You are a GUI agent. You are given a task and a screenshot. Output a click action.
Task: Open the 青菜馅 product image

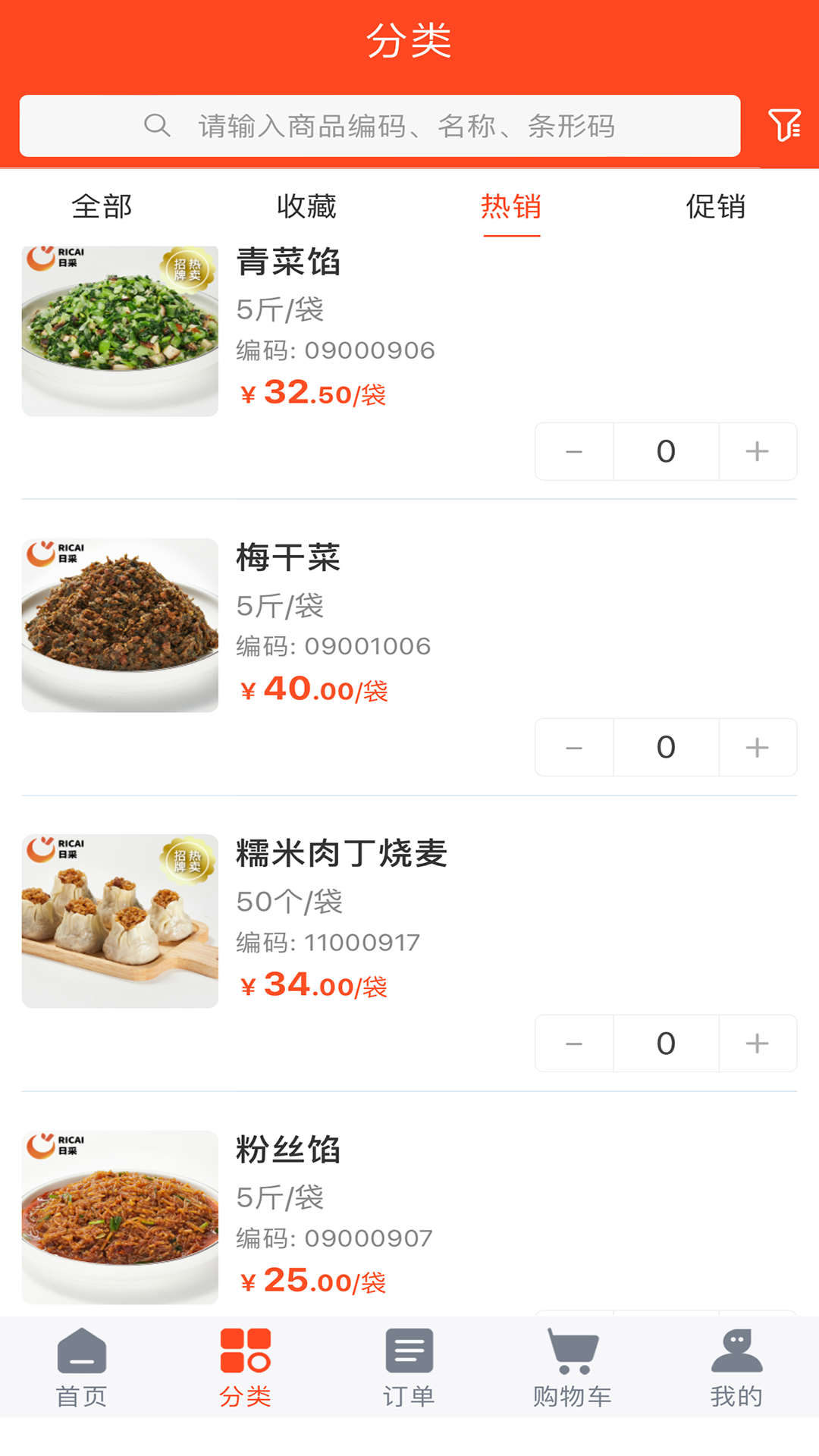120,331
